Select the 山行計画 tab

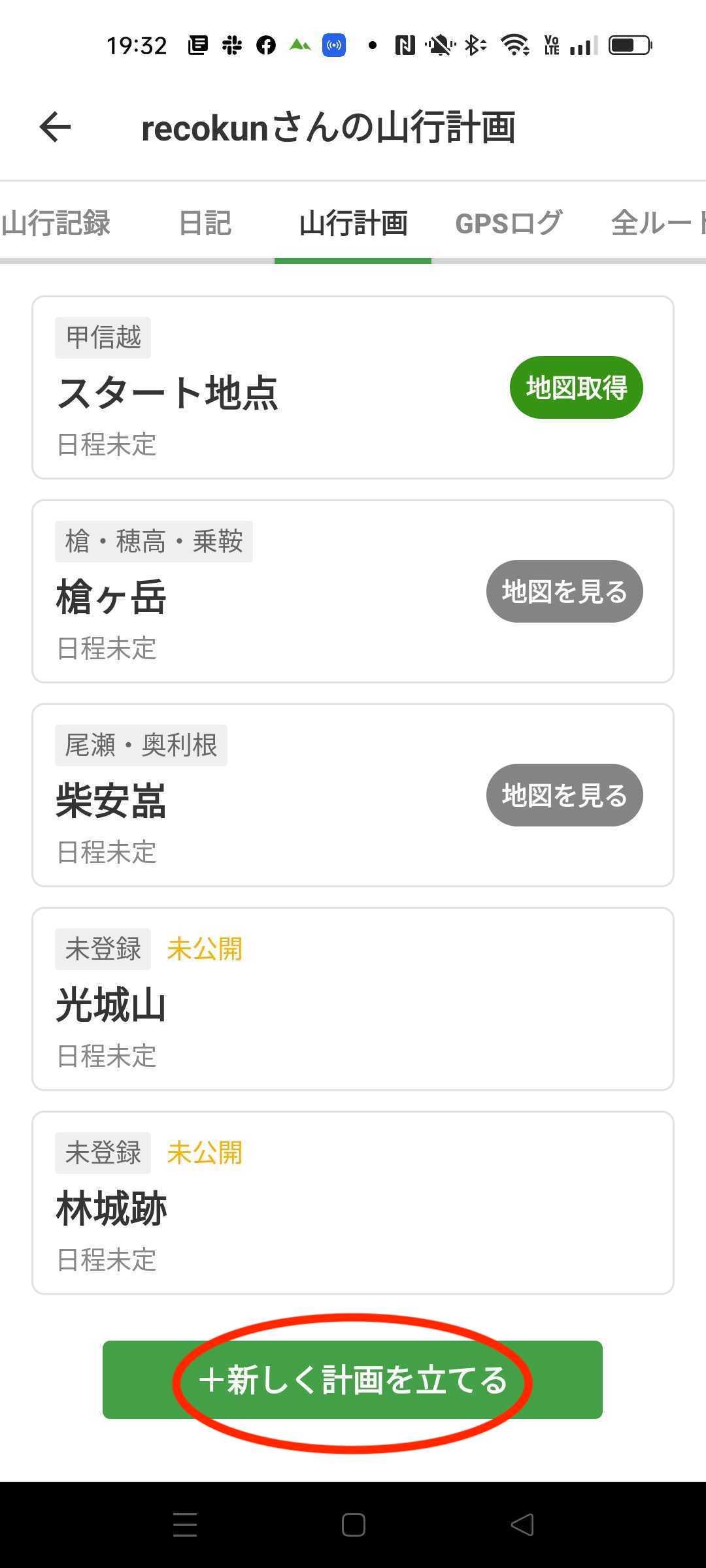(353, 223)
